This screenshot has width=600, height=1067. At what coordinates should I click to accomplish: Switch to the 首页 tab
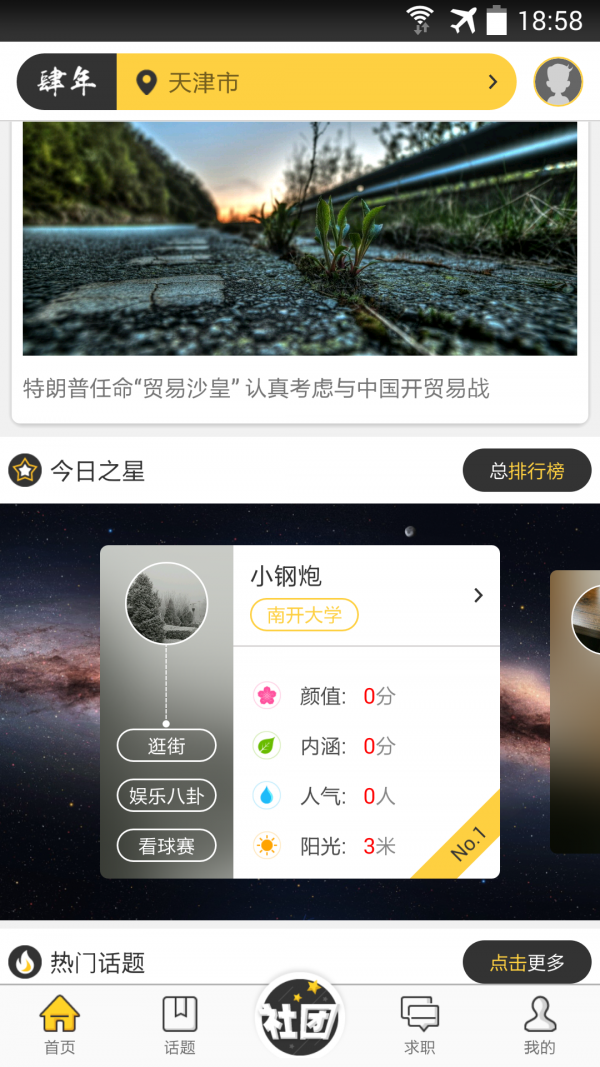tap(60, 1026)
